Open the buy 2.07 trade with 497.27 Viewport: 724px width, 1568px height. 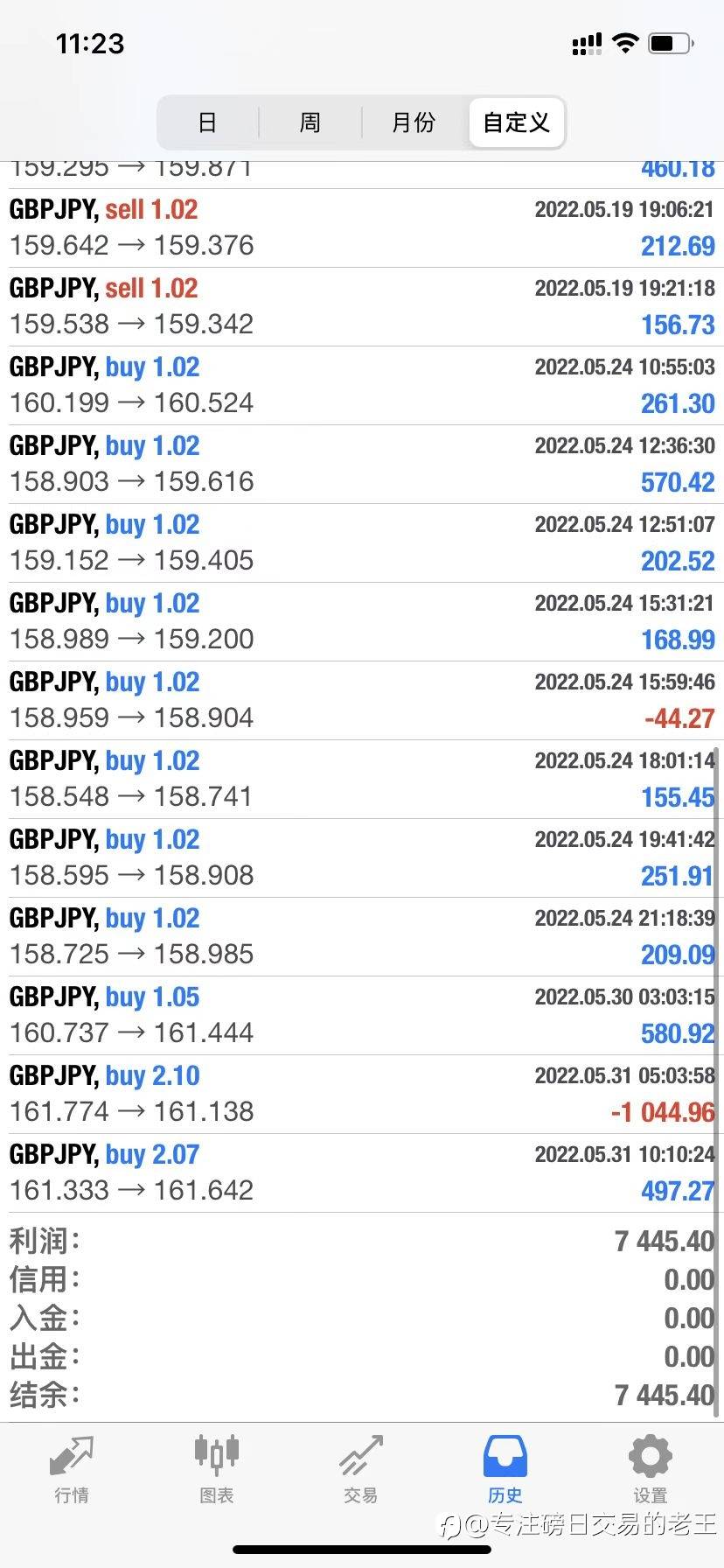click(362, 1173)
